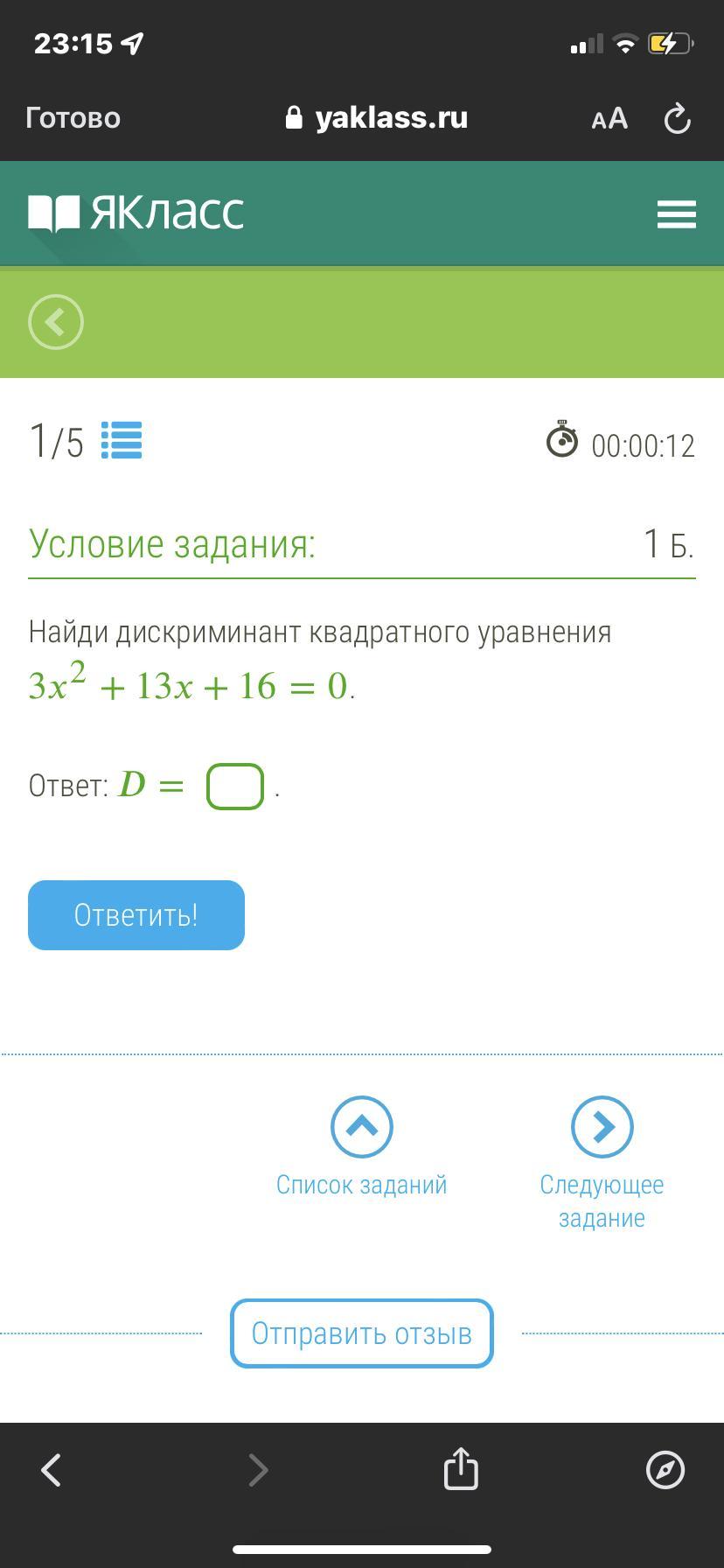The image size is (724, 1568).
Task: Navigate back with browser back chevron
Action: click(52, 1470)
